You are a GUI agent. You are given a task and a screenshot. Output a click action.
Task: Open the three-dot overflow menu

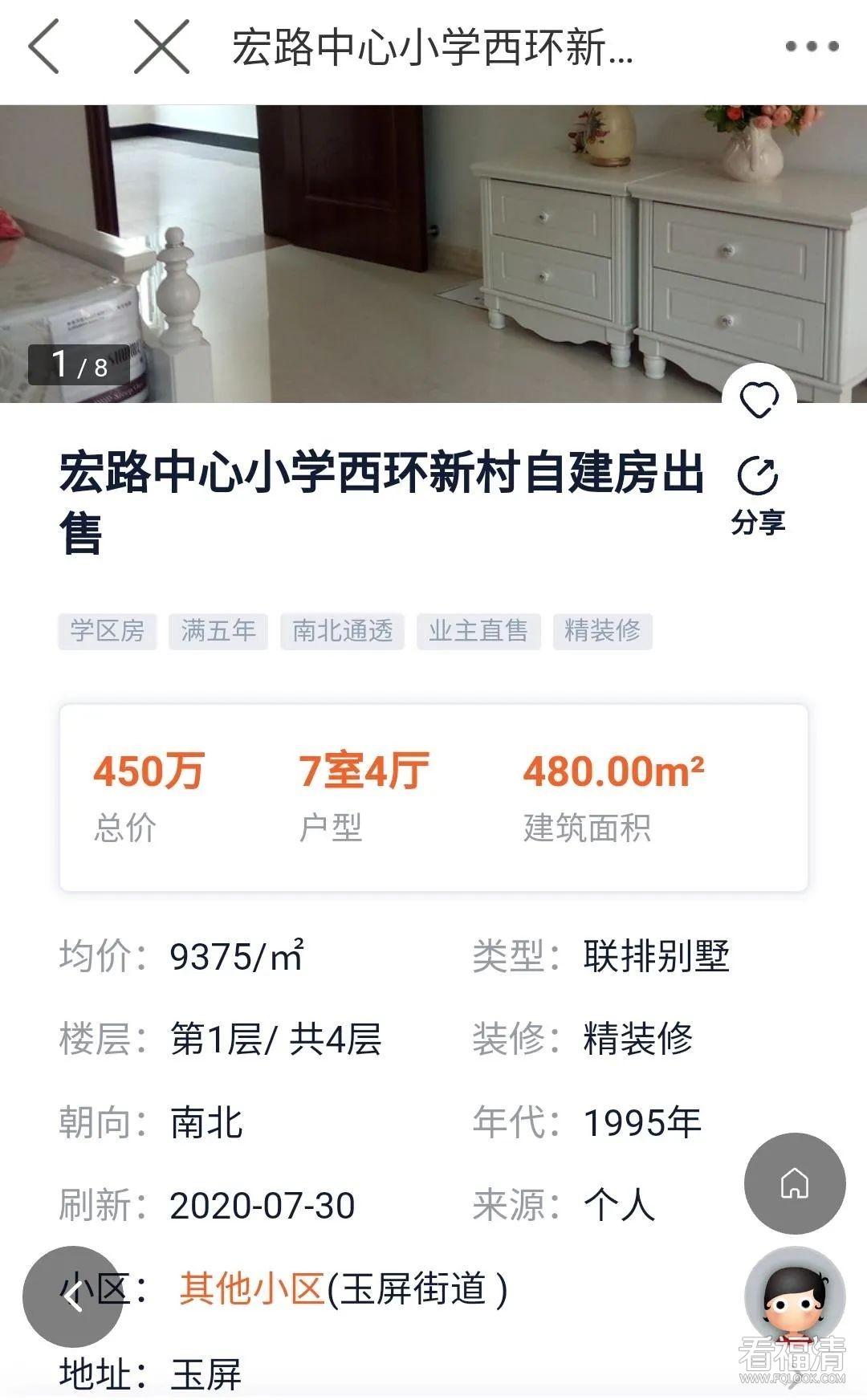[812, 47]
